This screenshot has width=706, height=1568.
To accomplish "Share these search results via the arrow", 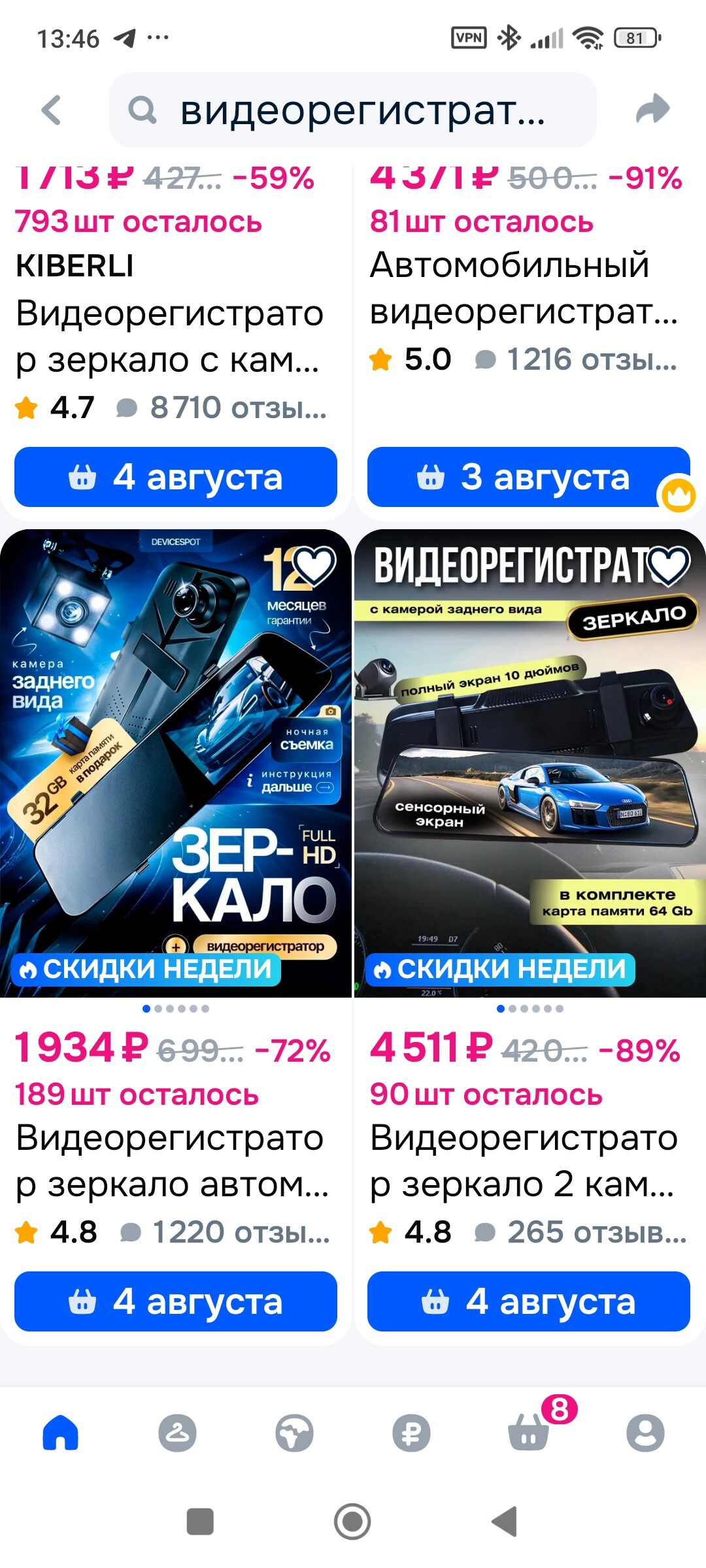I will coord(652,109).
